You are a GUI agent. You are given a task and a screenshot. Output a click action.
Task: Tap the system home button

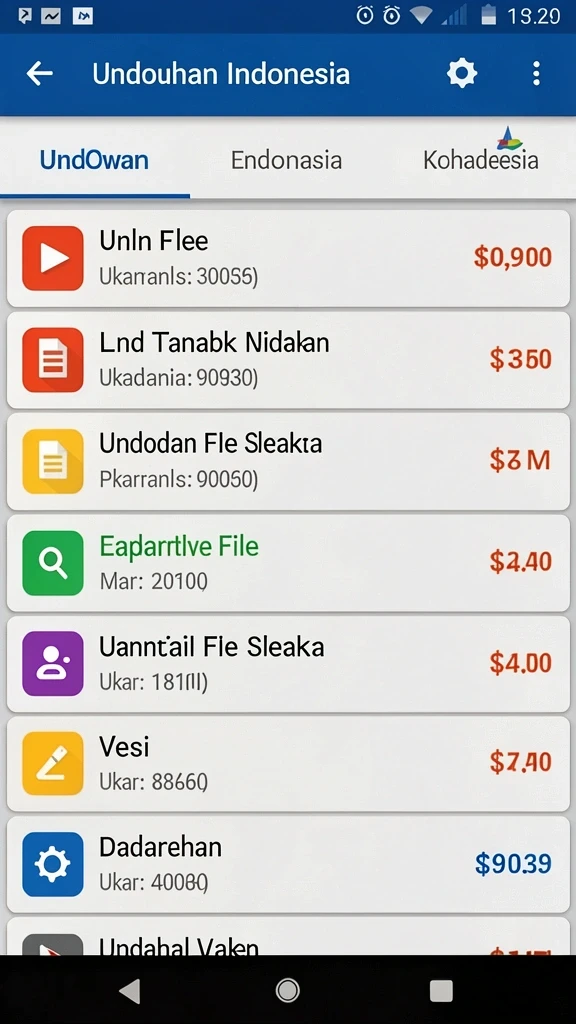(x=287, y=991)
